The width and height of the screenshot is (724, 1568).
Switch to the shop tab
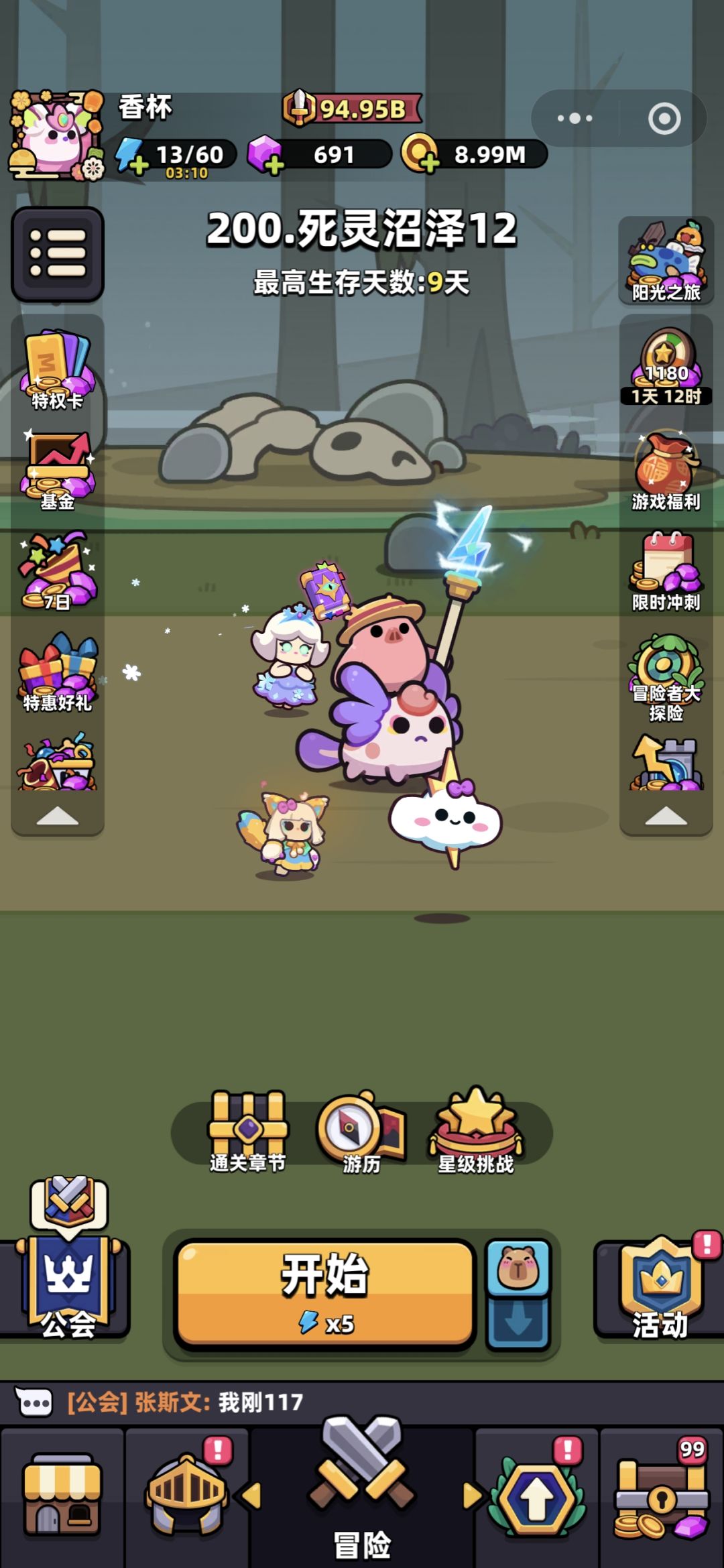(x=62, y=1496)
